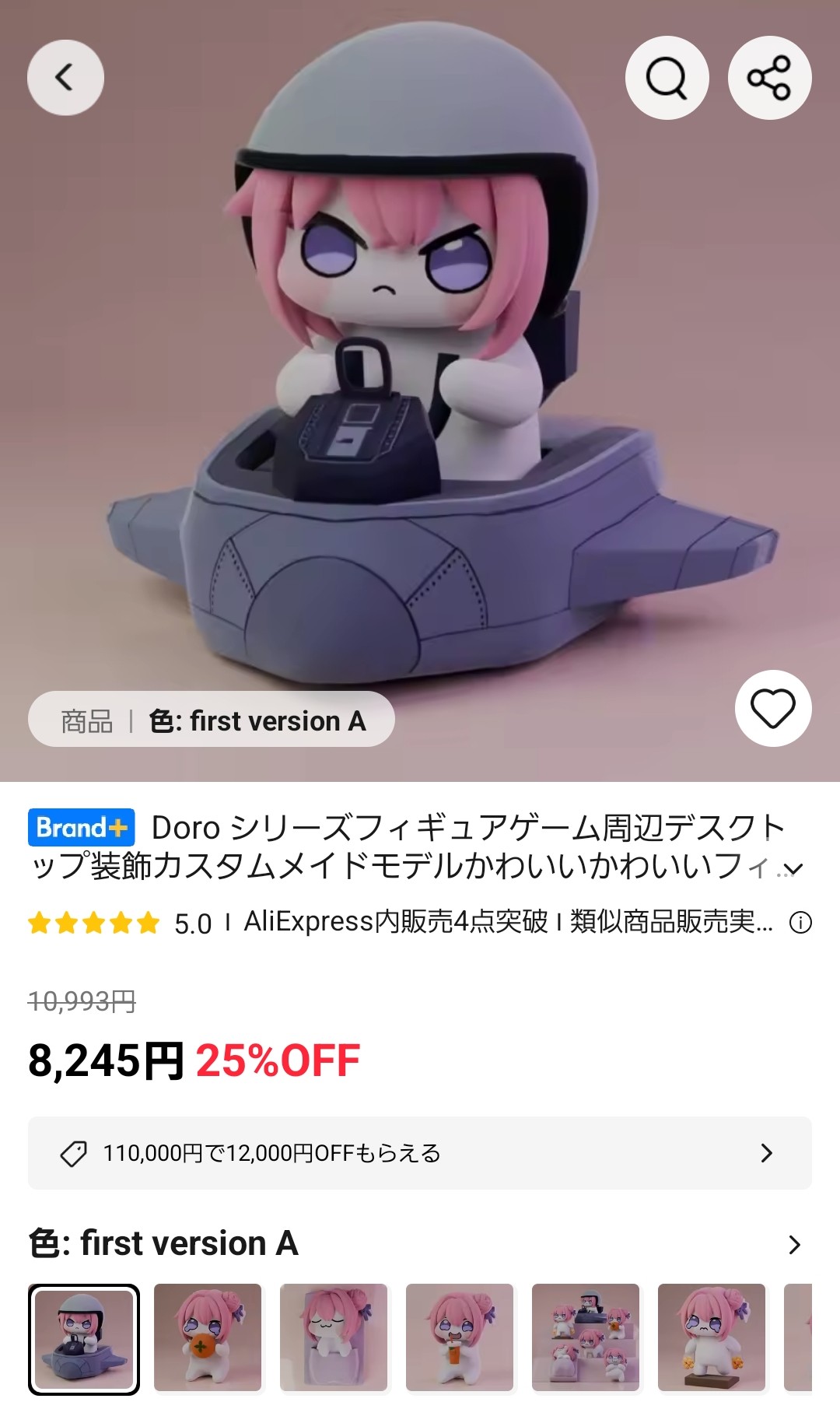
Task: Open the search magnifier icon
Action: point(667,78)
